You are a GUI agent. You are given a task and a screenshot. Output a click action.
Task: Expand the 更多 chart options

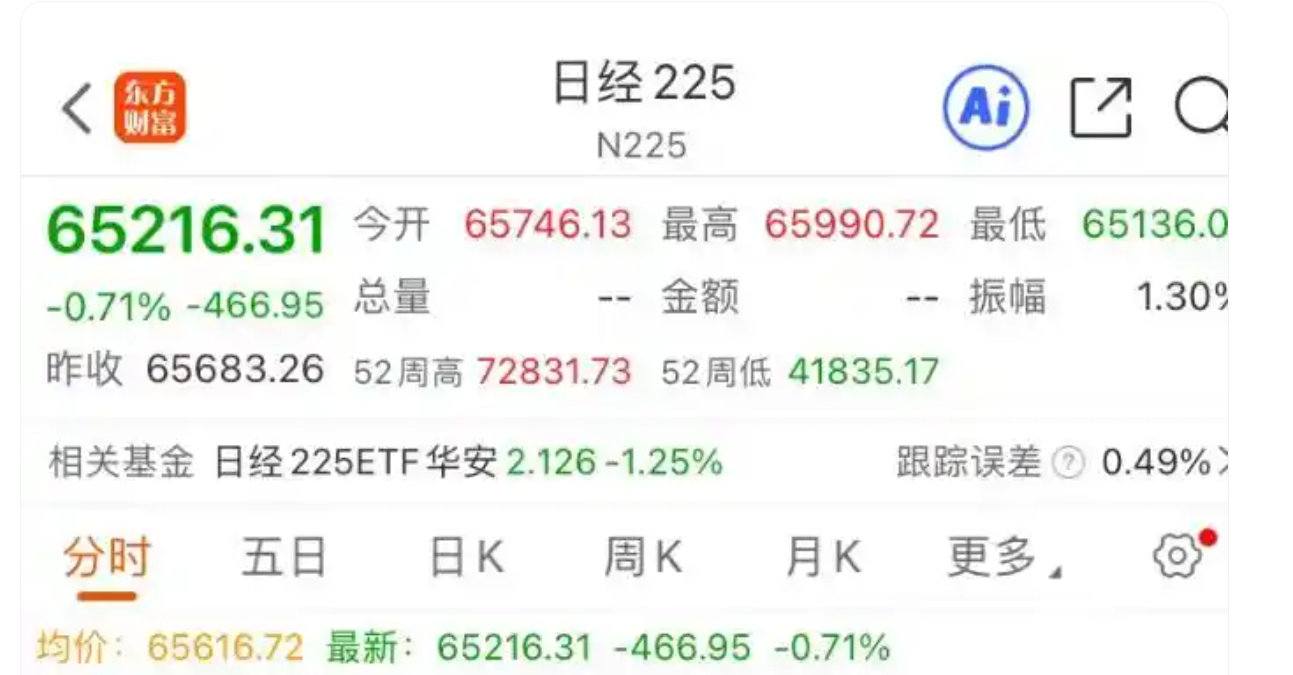pos(1003,557)
